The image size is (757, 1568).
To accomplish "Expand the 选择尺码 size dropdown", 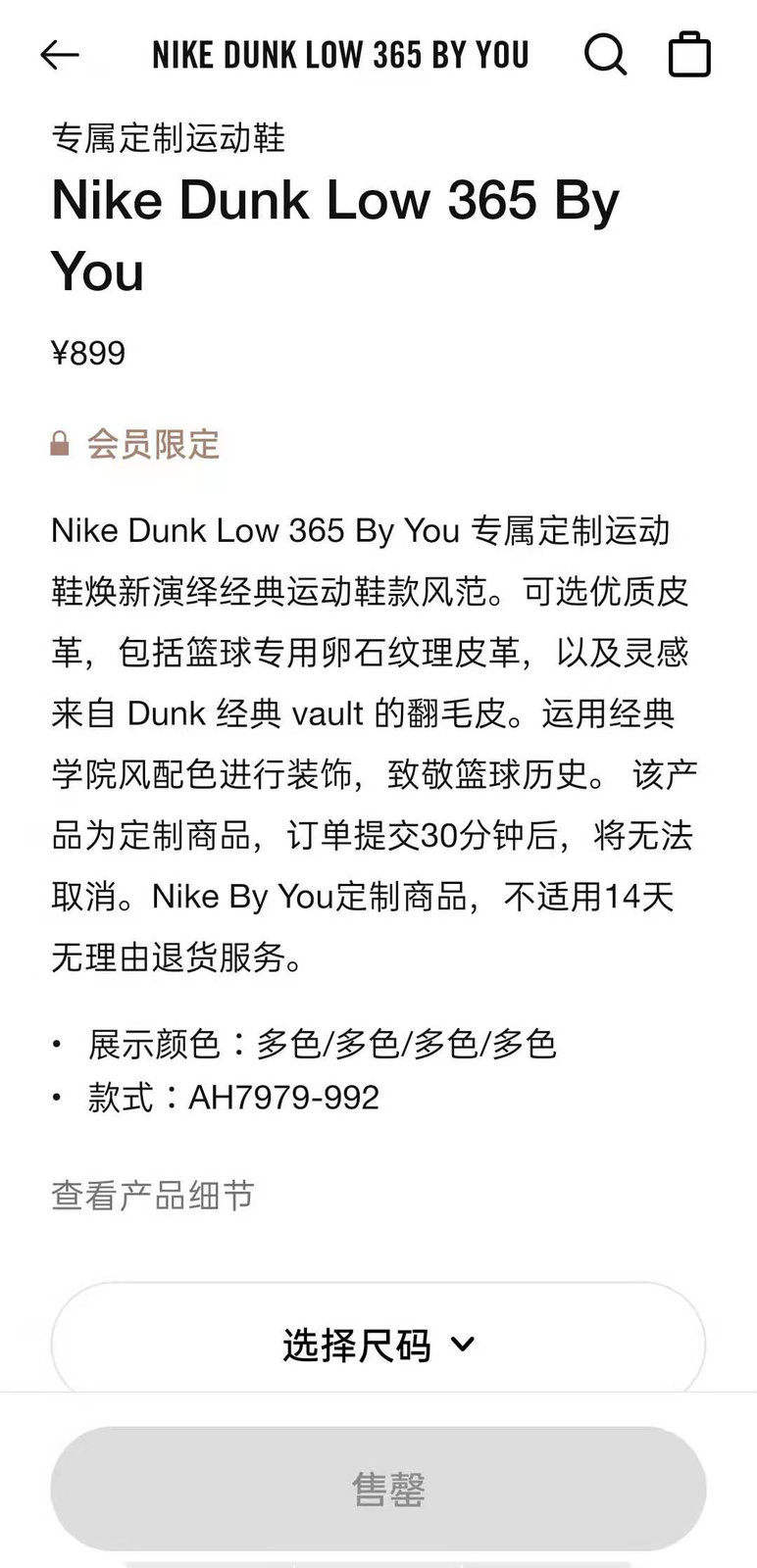I will tap(378, 1345).
